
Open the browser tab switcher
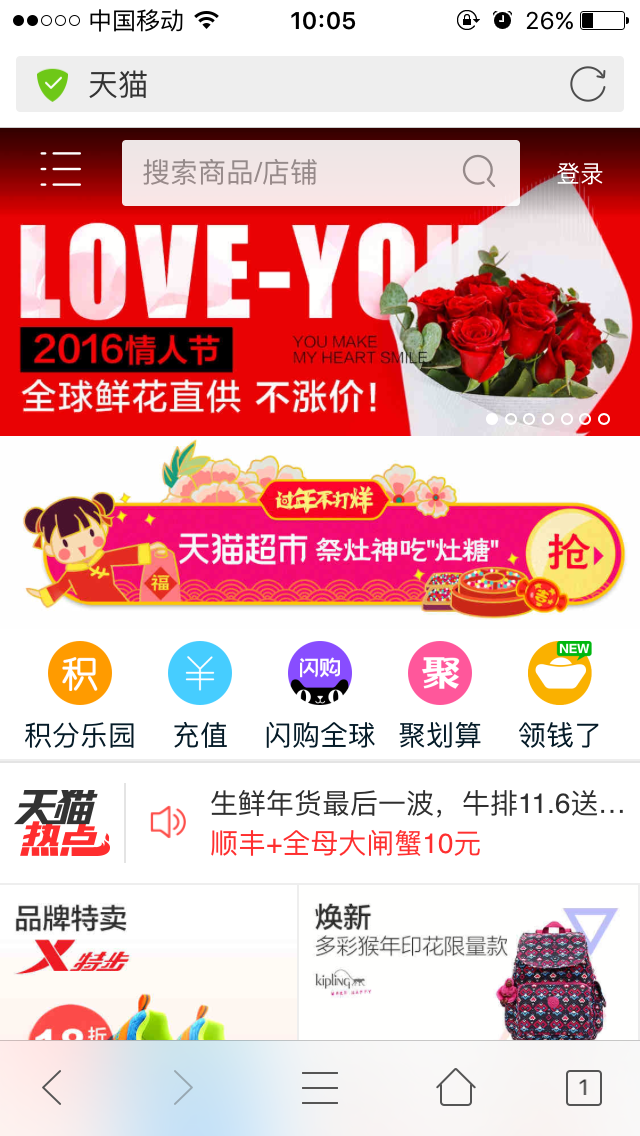click(x=583, y=1087)
